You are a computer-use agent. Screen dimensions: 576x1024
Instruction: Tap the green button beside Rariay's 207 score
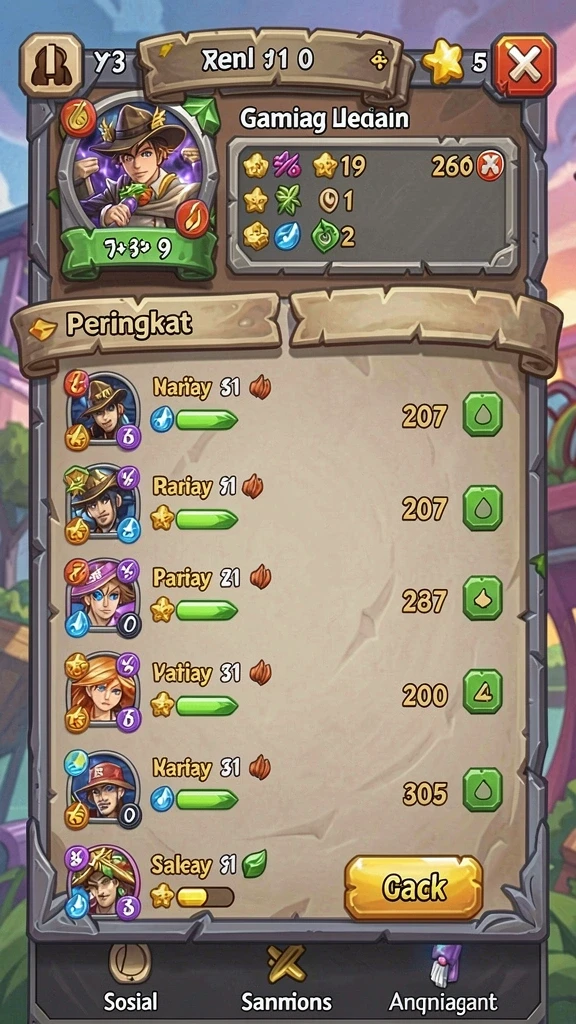(x=483, y=509)
